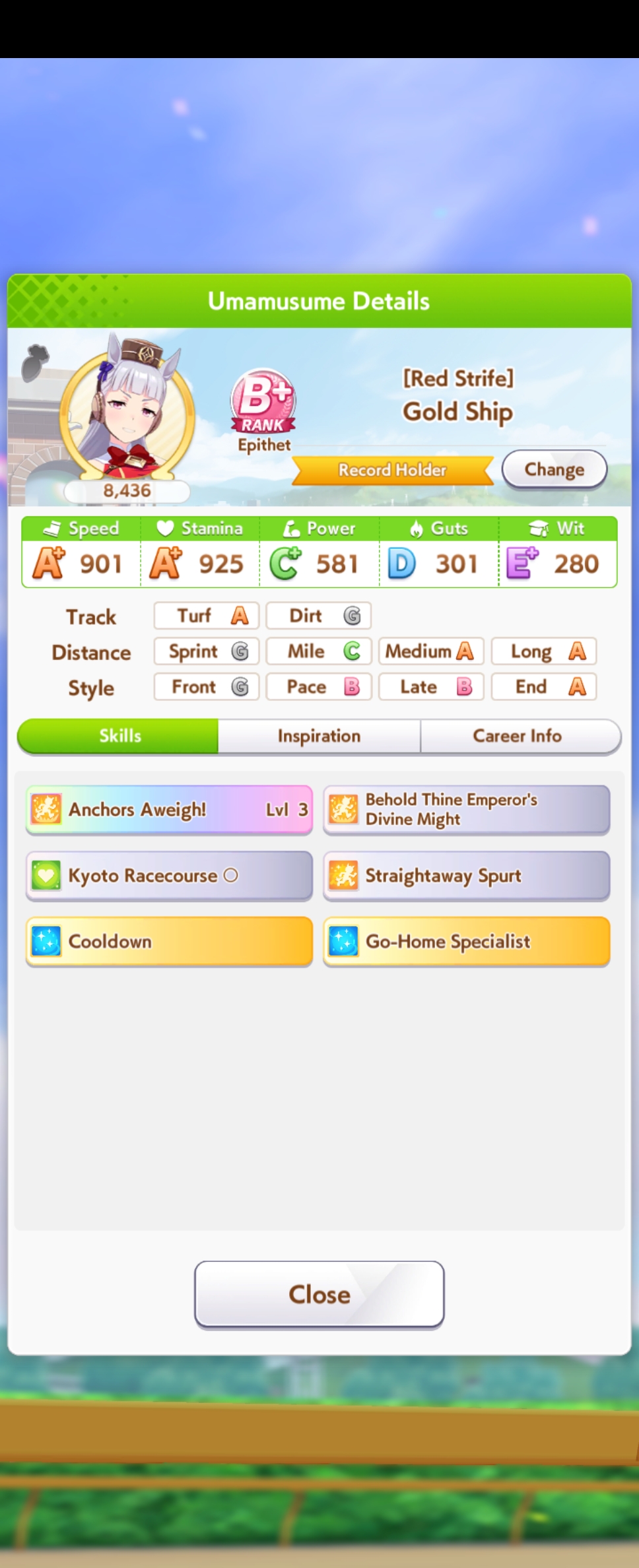Select the Skills tab

coord(119,736)
